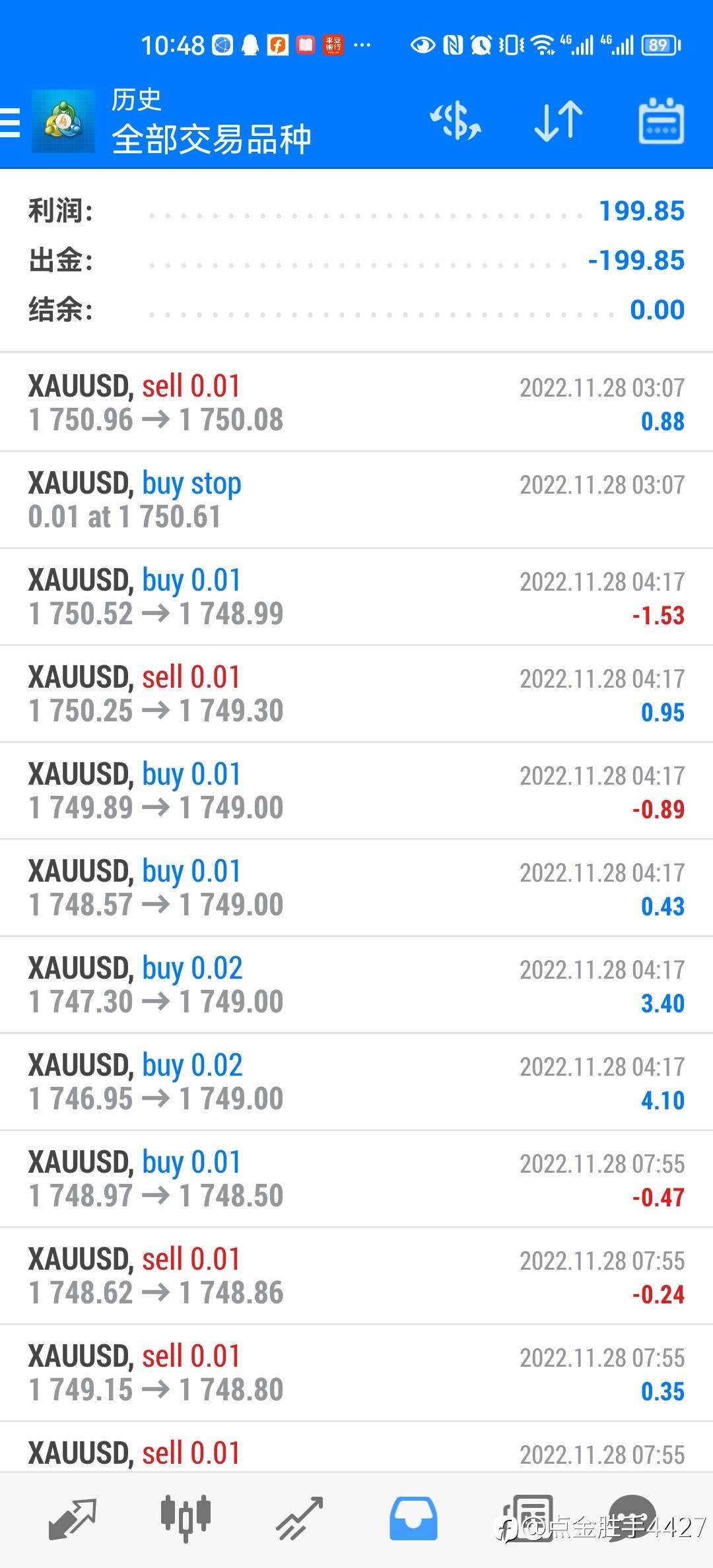The height and width of the screenshot is (1568, 713).
Task: Open the buy trade with profit 0.43
Action: coord(356,888)
